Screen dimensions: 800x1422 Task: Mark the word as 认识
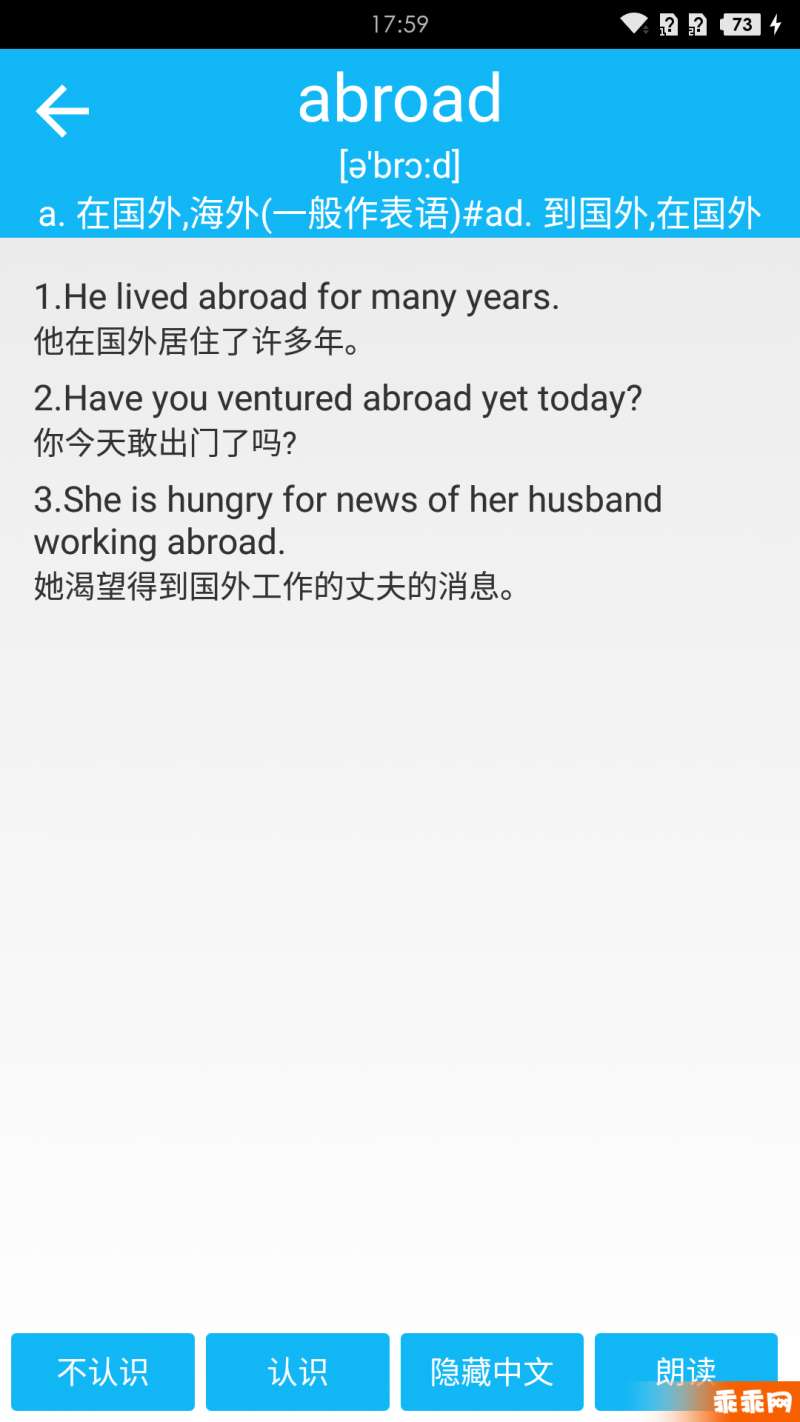[297, 1371]
